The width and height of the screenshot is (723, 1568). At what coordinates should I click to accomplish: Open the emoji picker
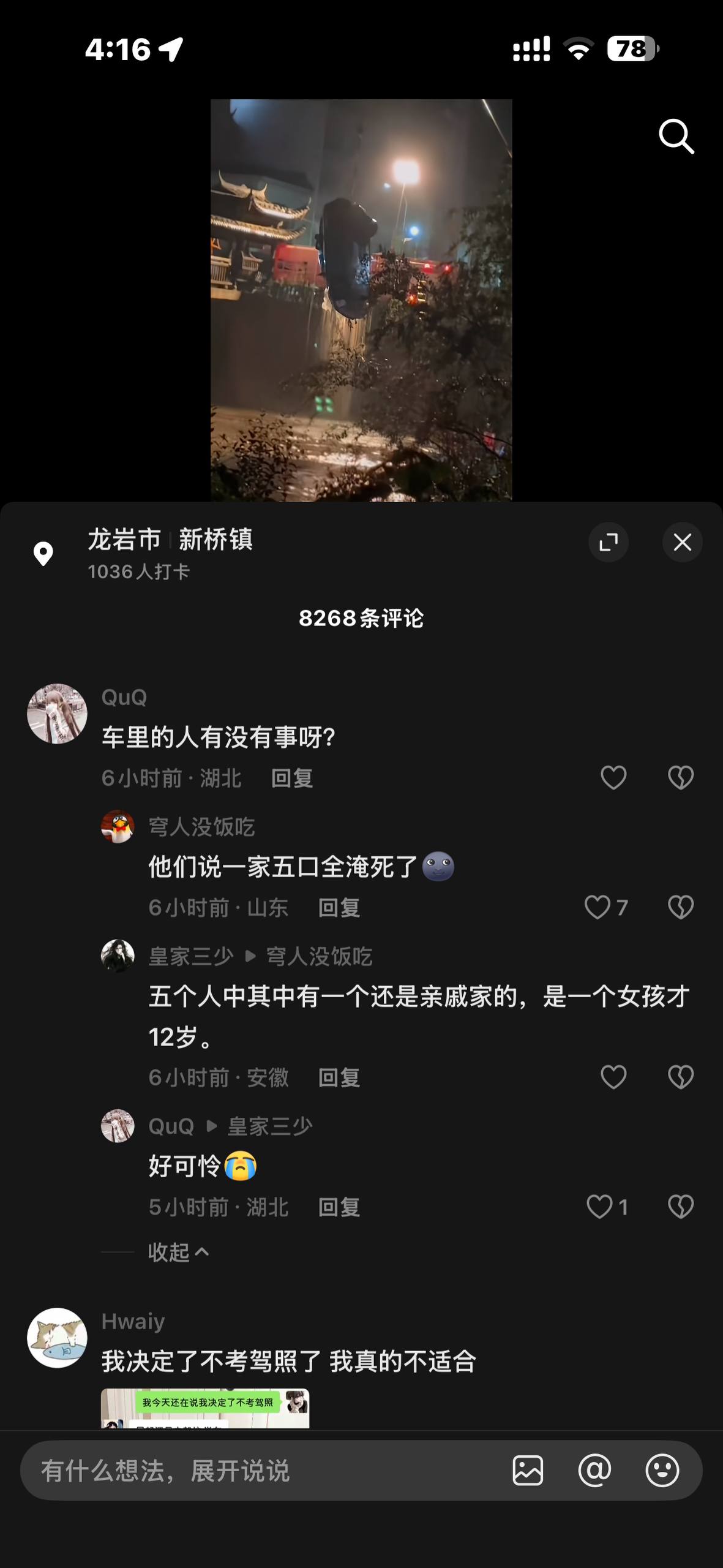coord(662,1470)
